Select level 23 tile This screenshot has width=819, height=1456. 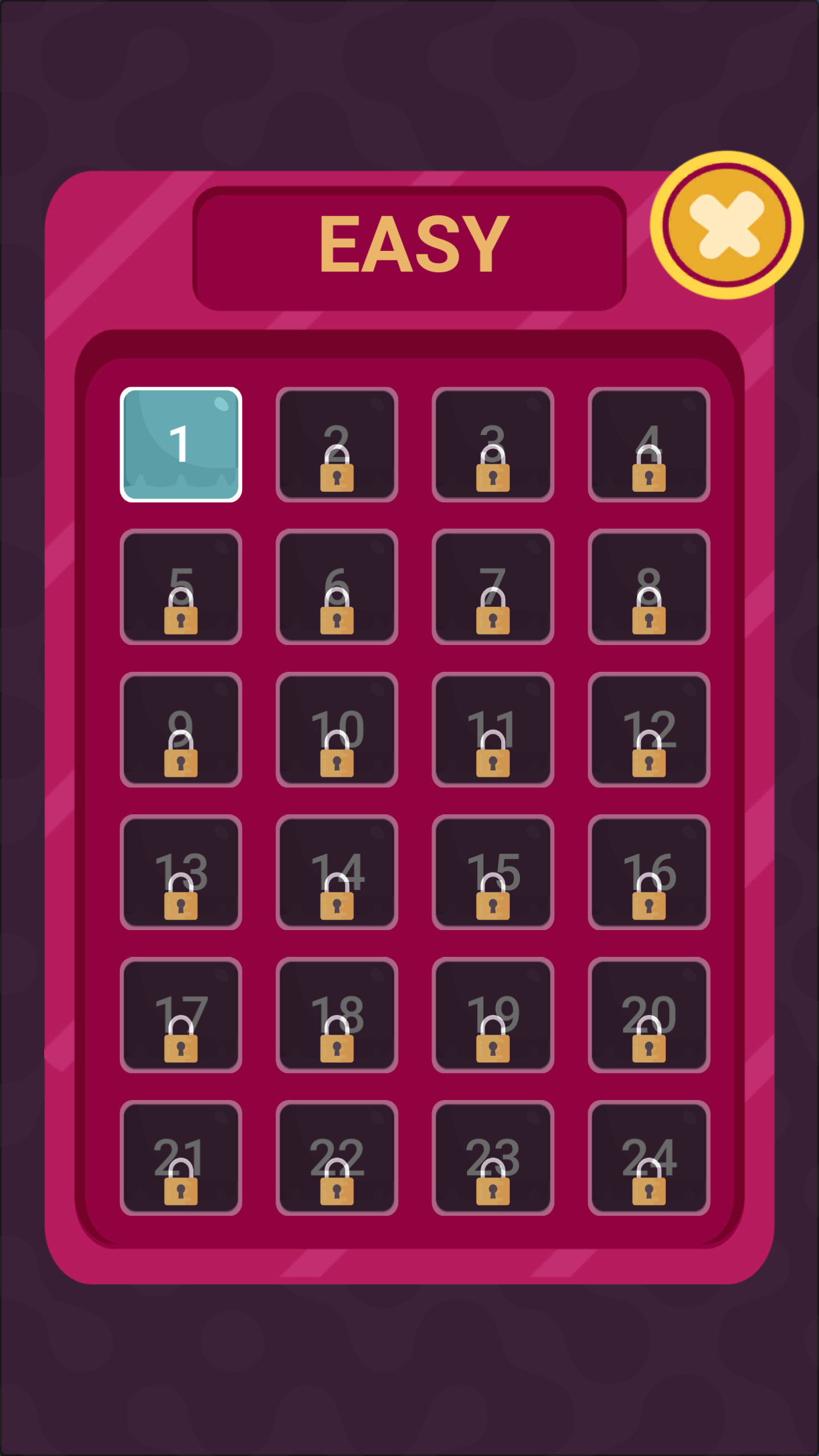493,1158
